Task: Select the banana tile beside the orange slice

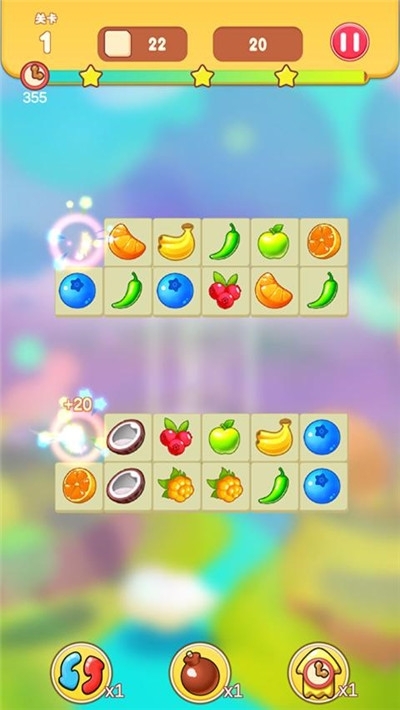Action: [x=177, y=242]
